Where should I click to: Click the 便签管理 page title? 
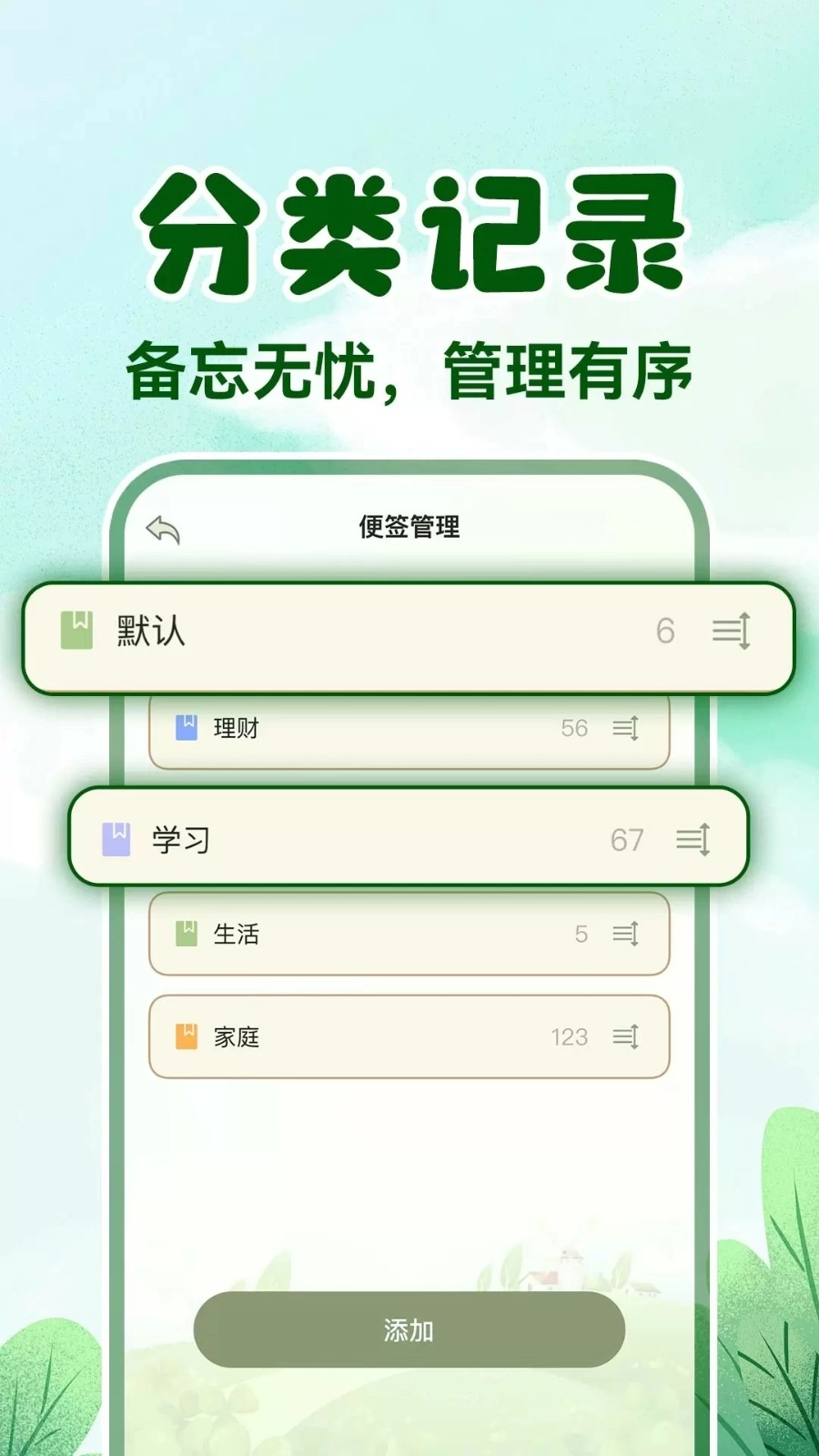click(x=409, y=525)
